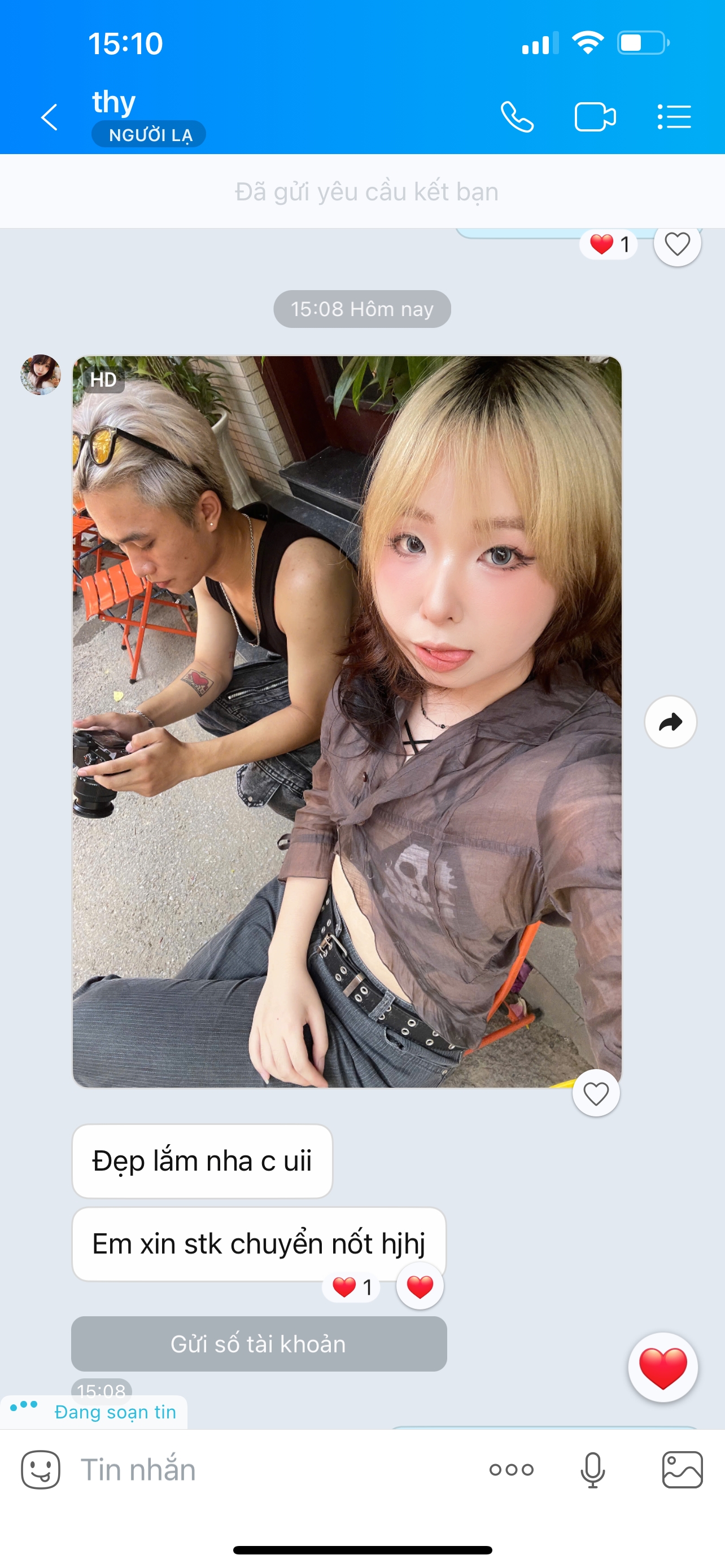Send a quick red heart reaction

click(x=663, y=1368)
